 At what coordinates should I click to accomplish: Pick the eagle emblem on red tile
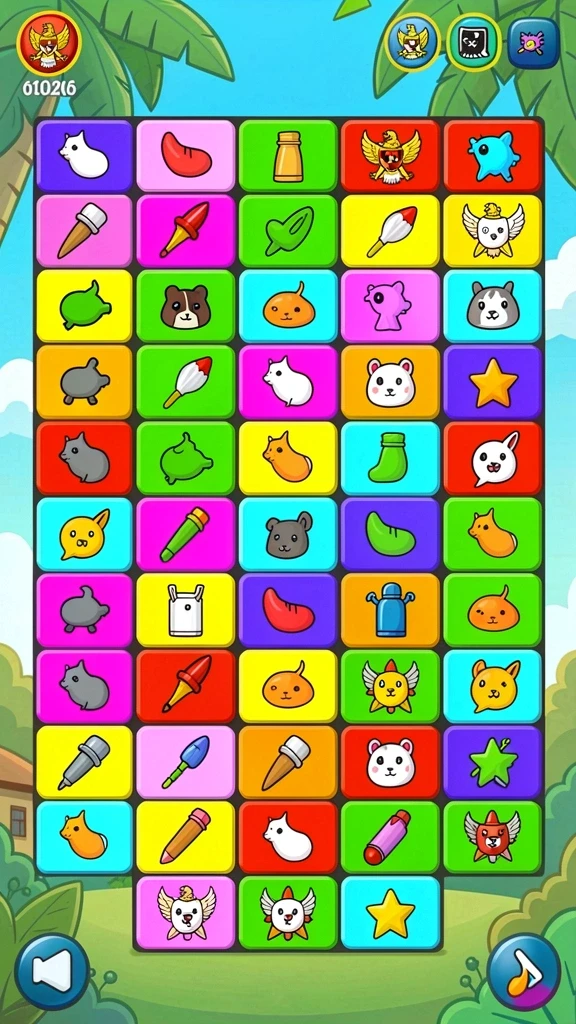[x=391, y=155]
